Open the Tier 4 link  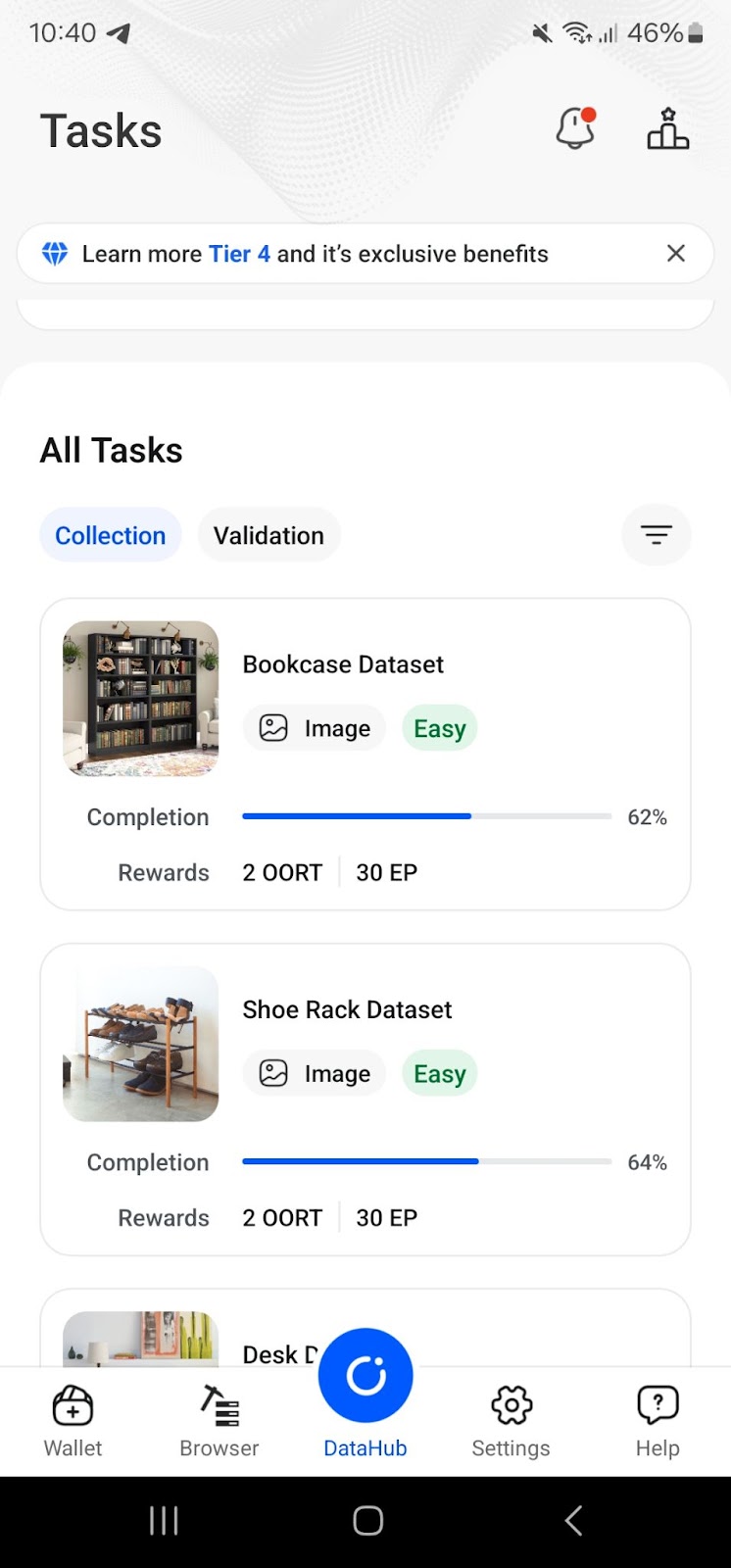click(x=239, y=254)
